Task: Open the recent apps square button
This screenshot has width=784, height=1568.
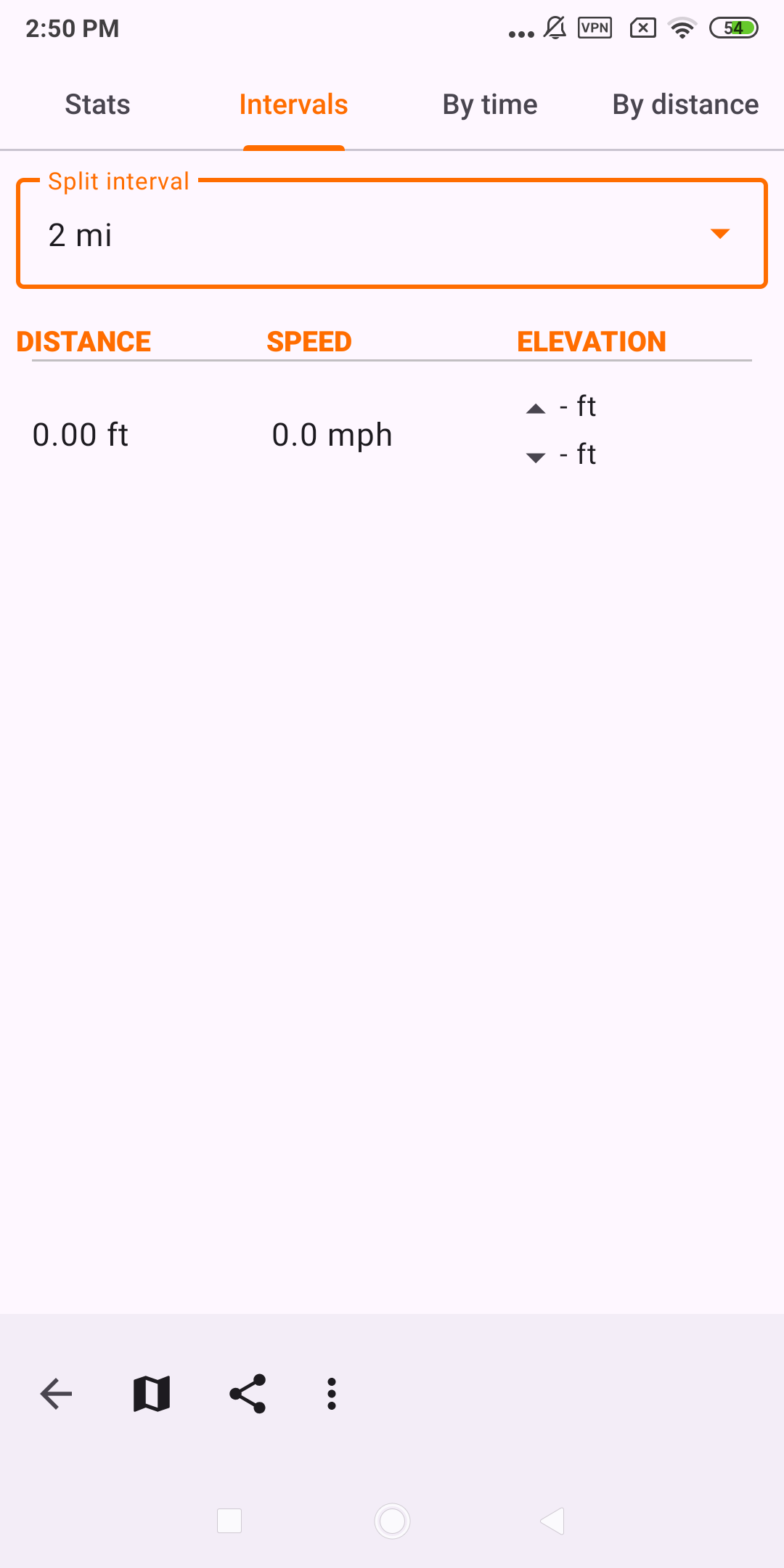Action: pos(229,1521)
